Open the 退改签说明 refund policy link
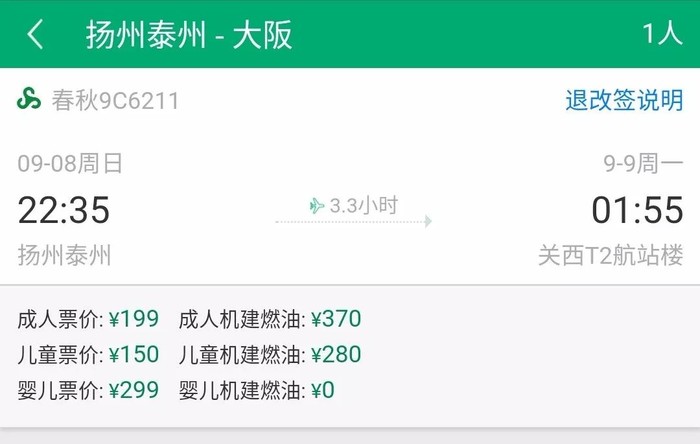This screenshot has width=700, height=444. 624,100
